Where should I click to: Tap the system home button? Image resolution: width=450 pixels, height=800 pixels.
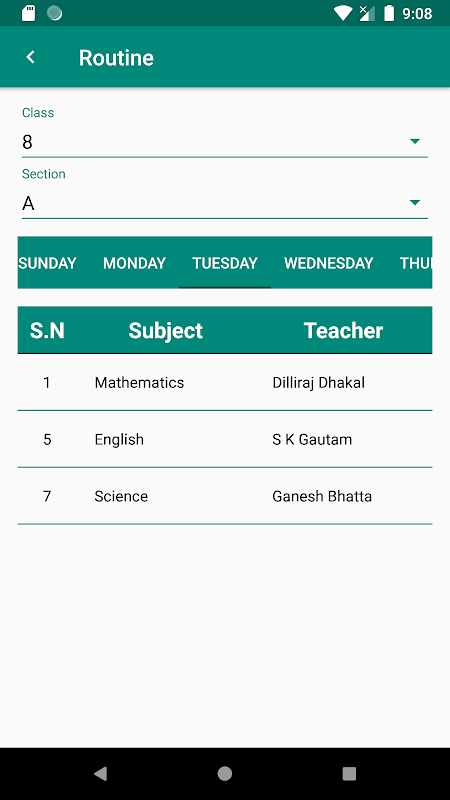224,773
